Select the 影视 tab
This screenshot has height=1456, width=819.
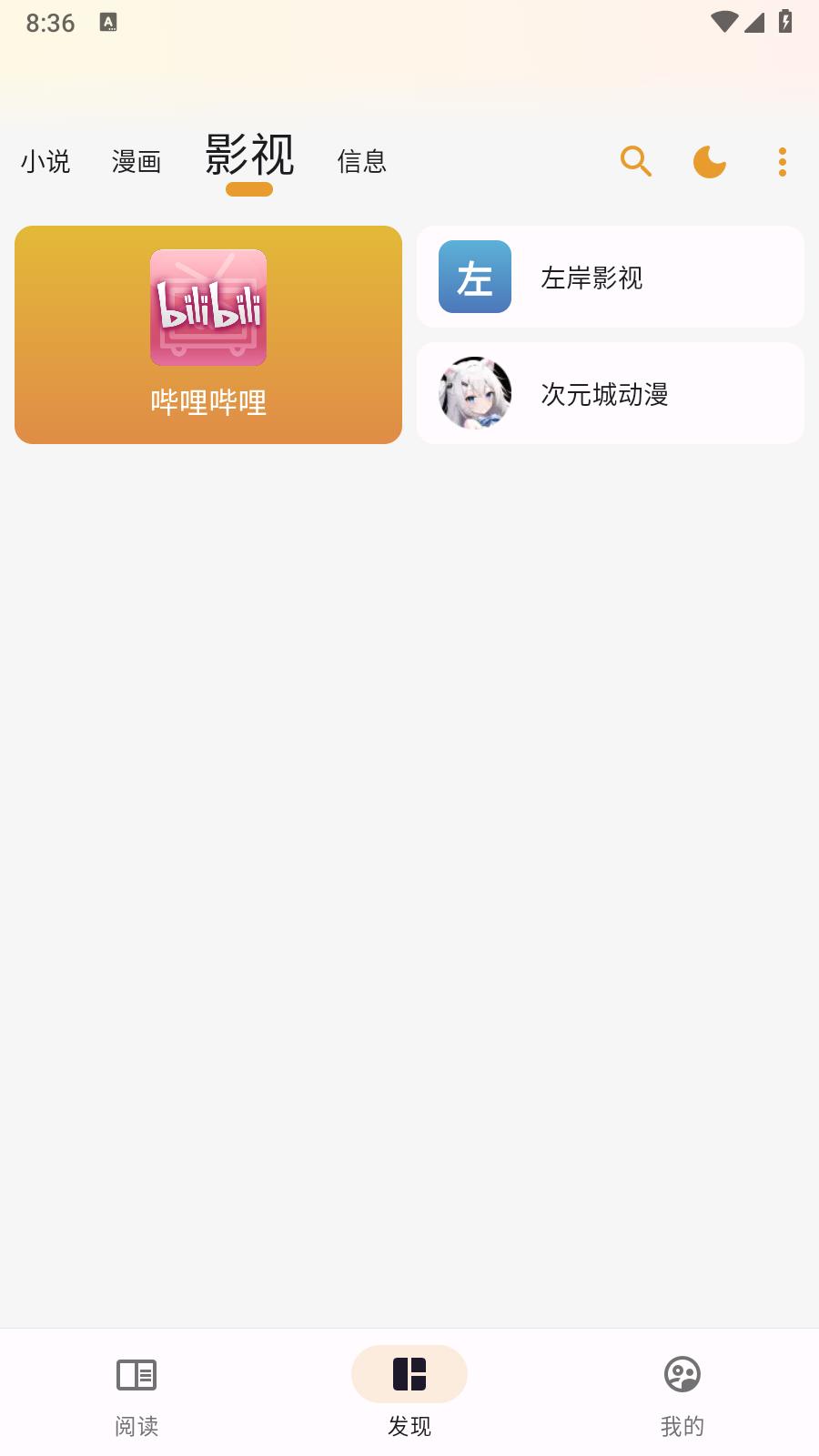(249, 157)
